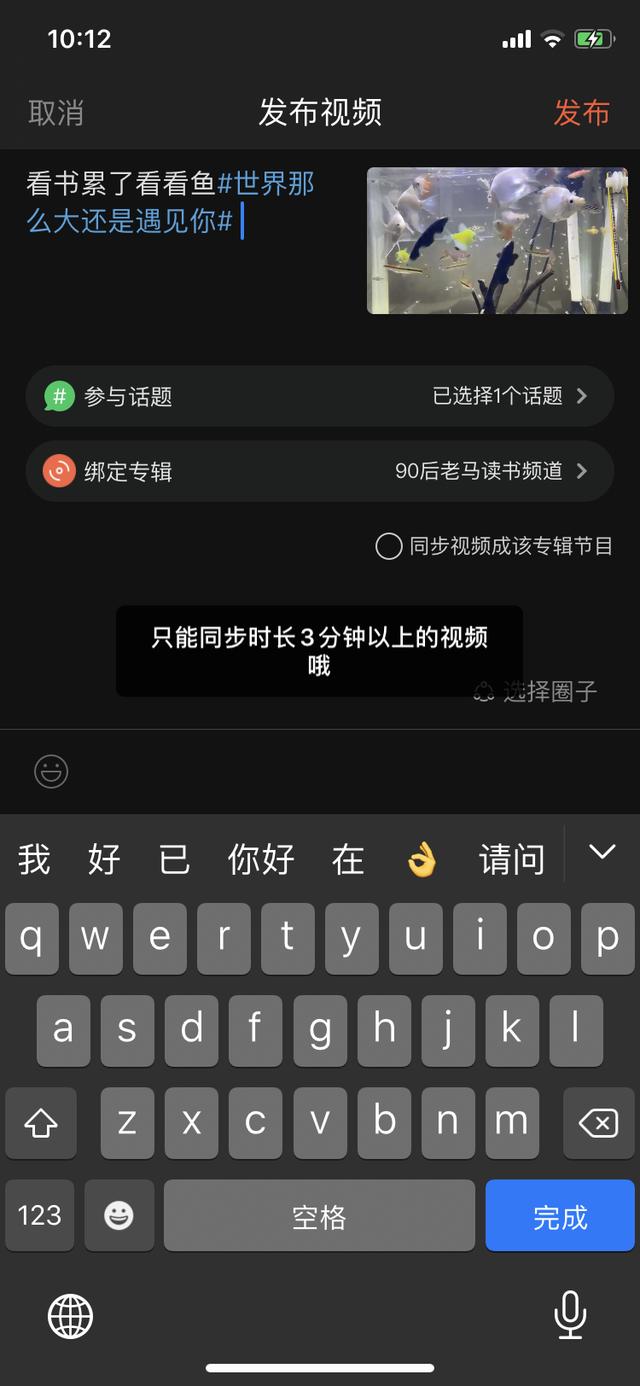Open the fish video thumbnail

tap(497, 240)
